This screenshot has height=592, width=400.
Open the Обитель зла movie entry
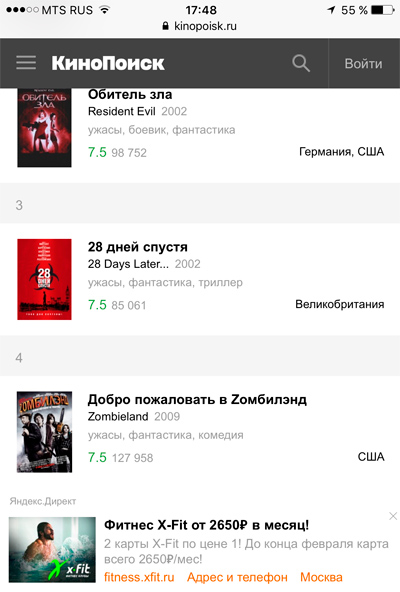pos(130,94)
